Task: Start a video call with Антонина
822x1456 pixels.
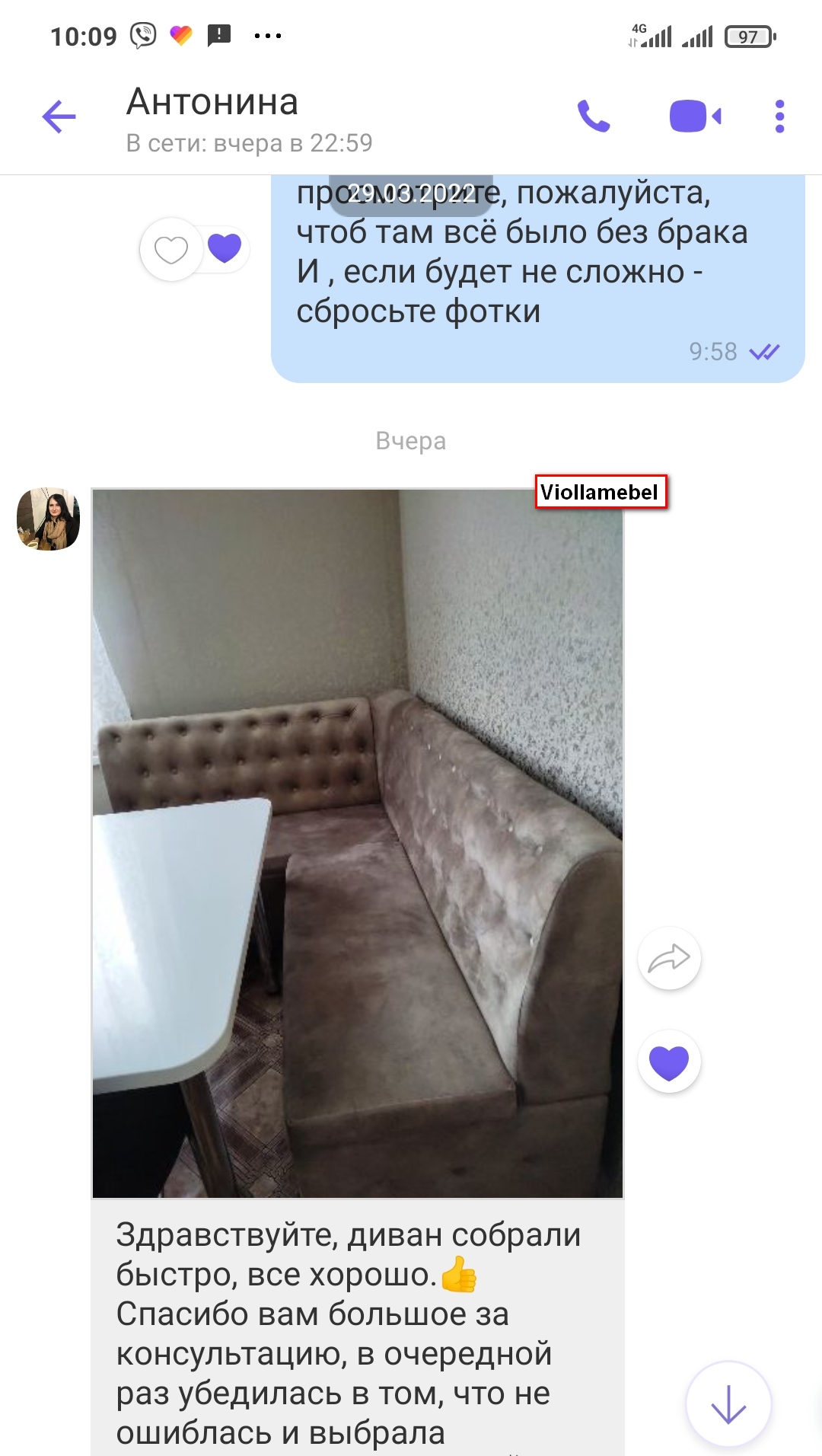Action: click(695, 117)
